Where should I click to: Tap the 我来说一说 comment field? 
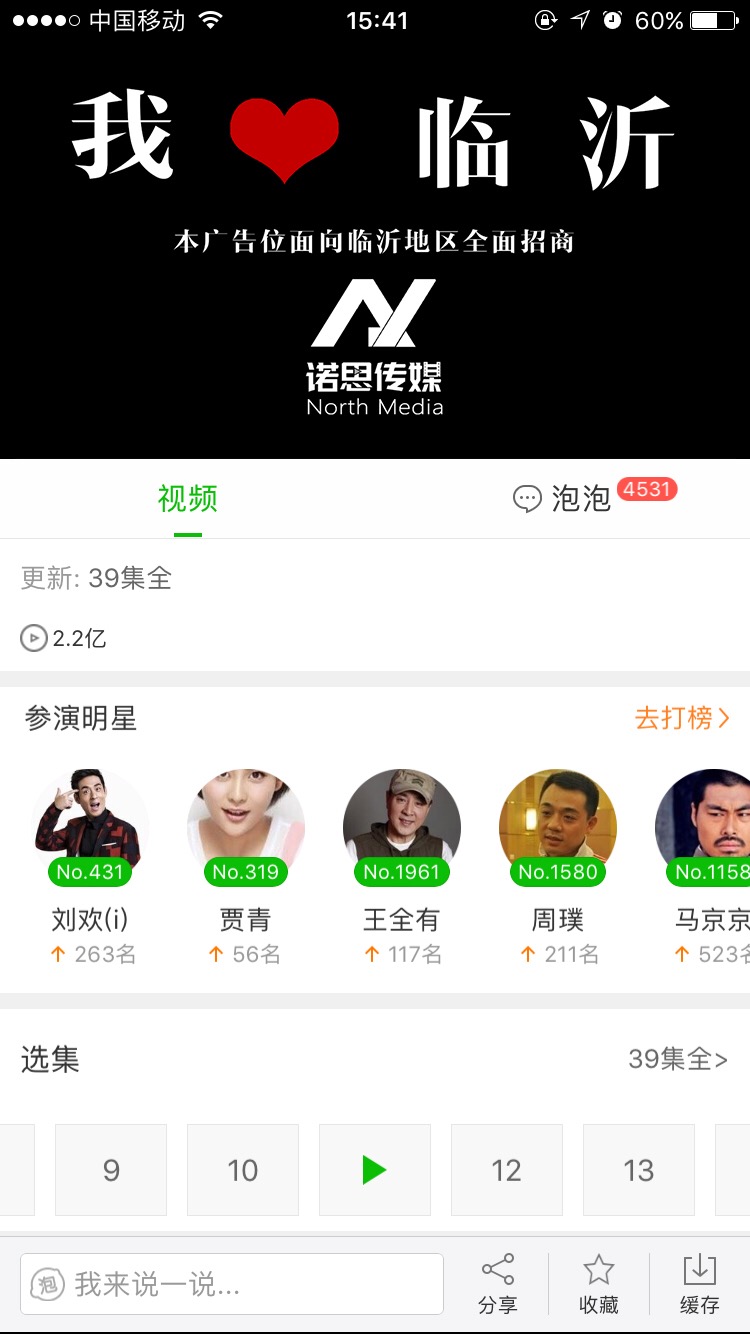232,1284
